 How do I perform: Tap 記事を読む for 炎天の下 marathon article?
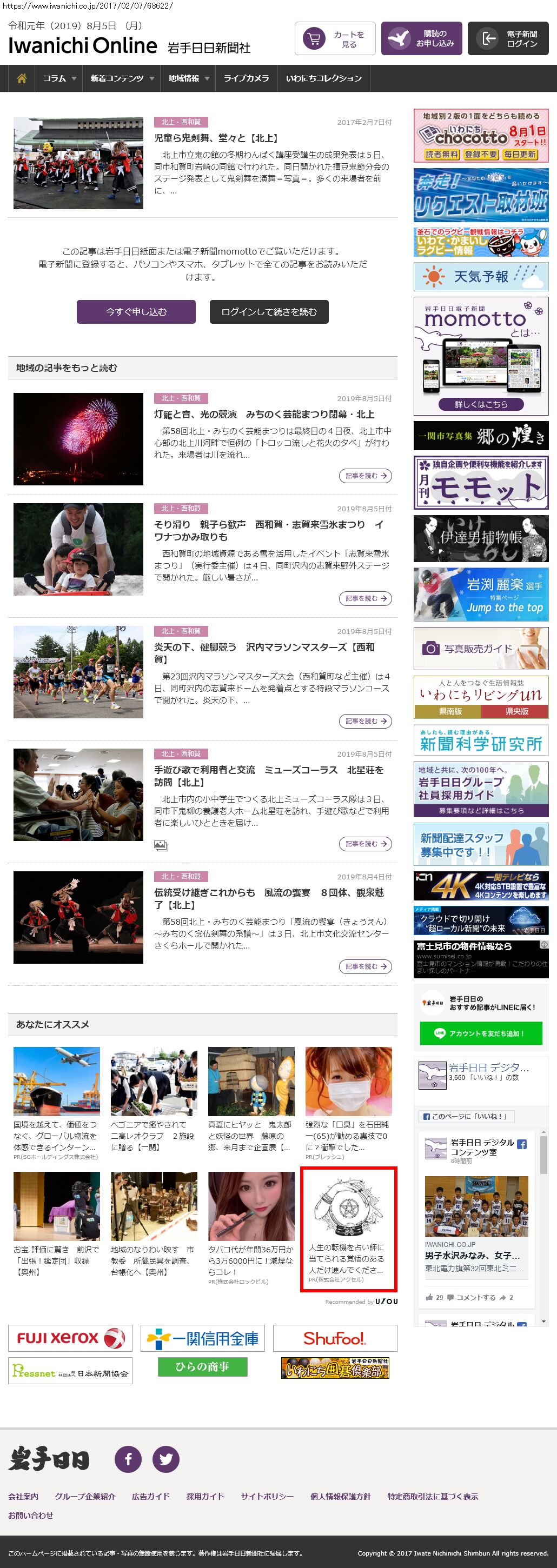pyautogui.click(x=364, y=722)
